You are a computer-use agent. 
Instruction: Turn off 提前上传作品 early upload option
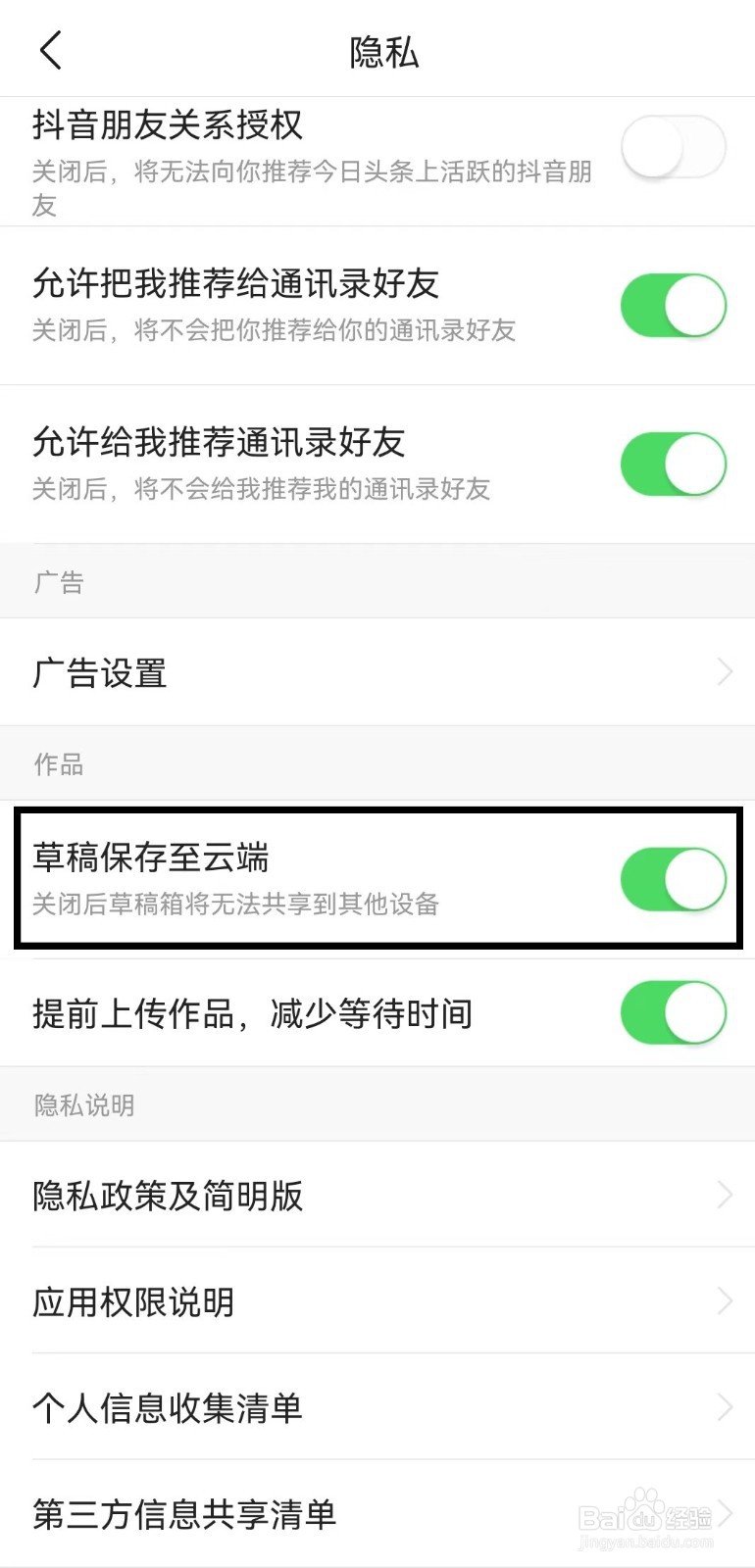tap(673, 1013)
